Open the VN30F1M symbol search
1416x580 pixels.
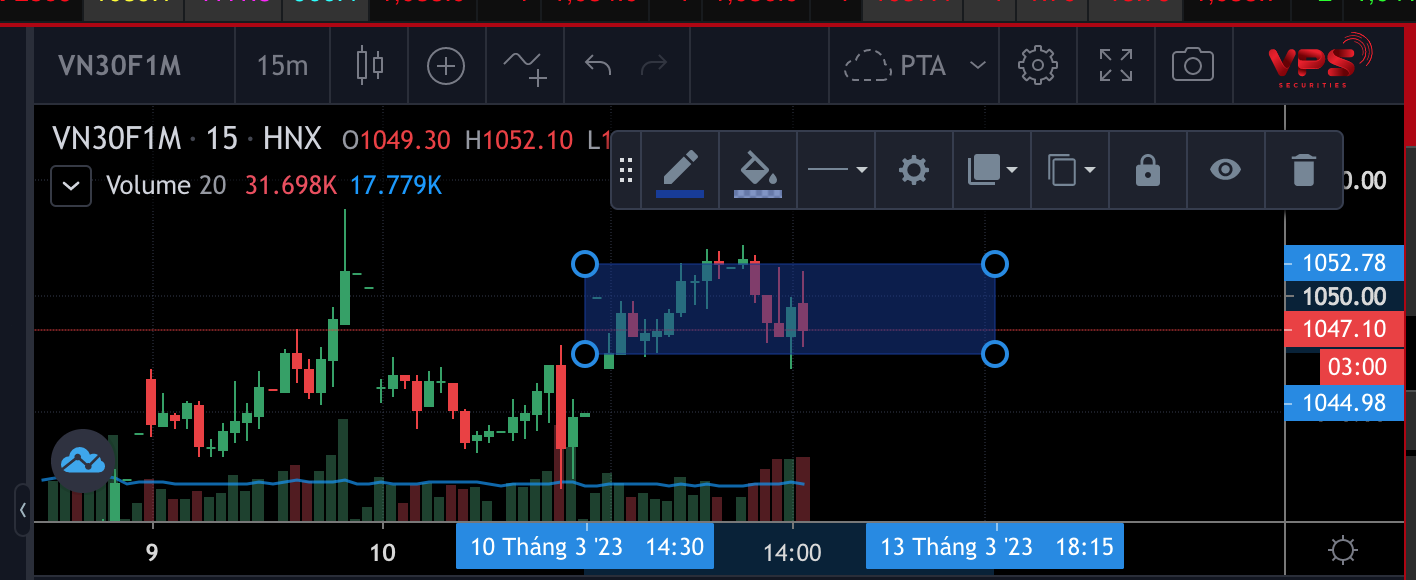120,66
